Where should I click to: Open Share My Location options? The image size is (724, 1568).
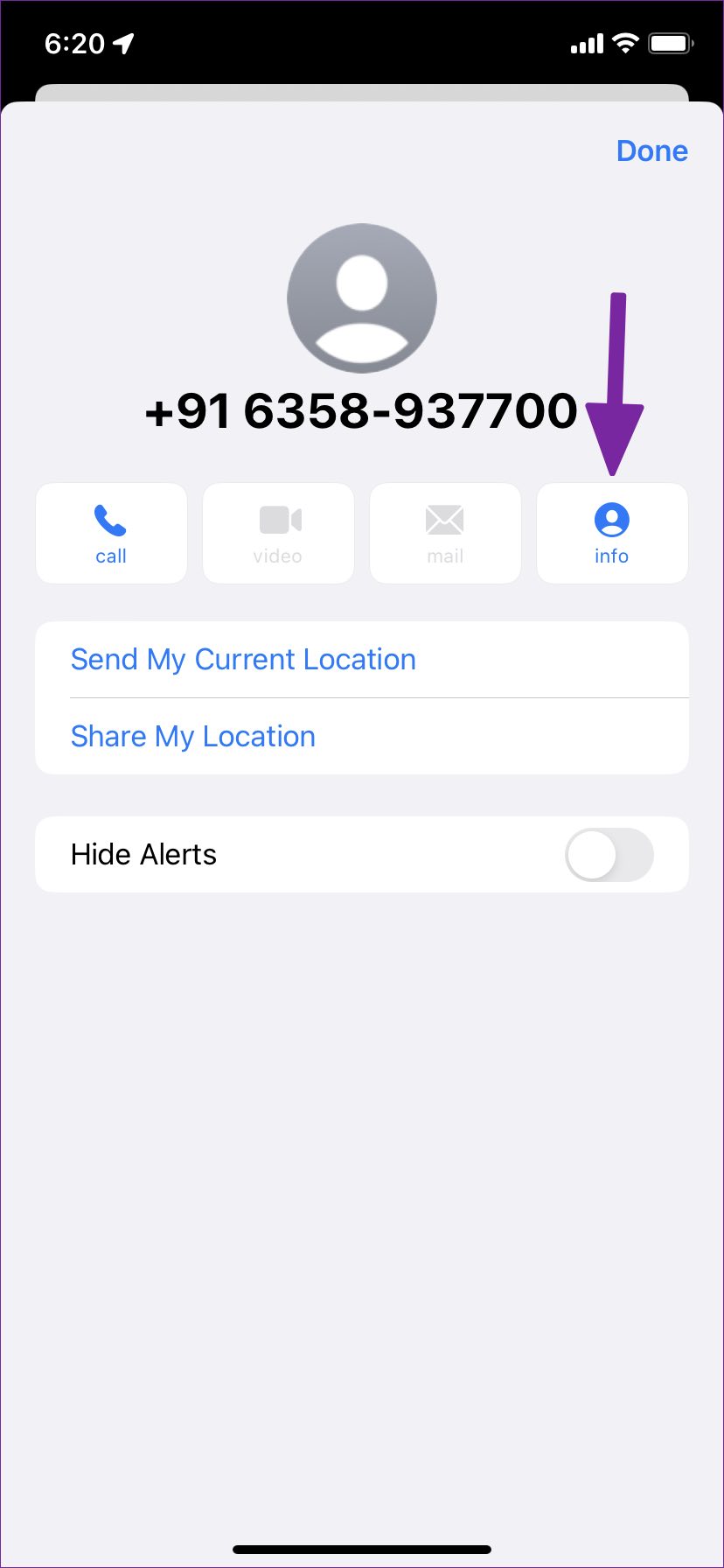pos(193,737)
